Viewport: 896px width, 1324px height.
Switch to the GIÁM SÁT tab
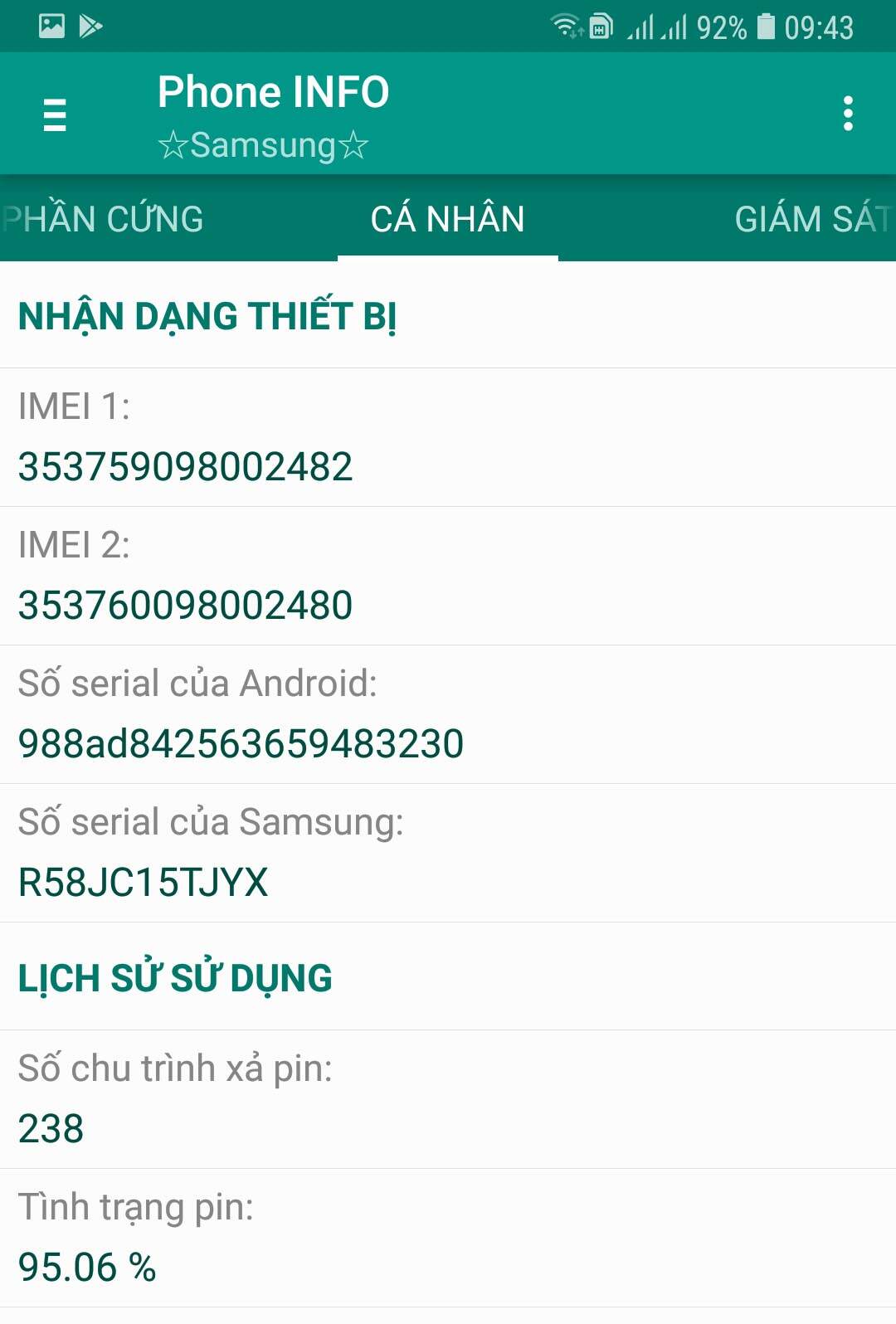810,220
